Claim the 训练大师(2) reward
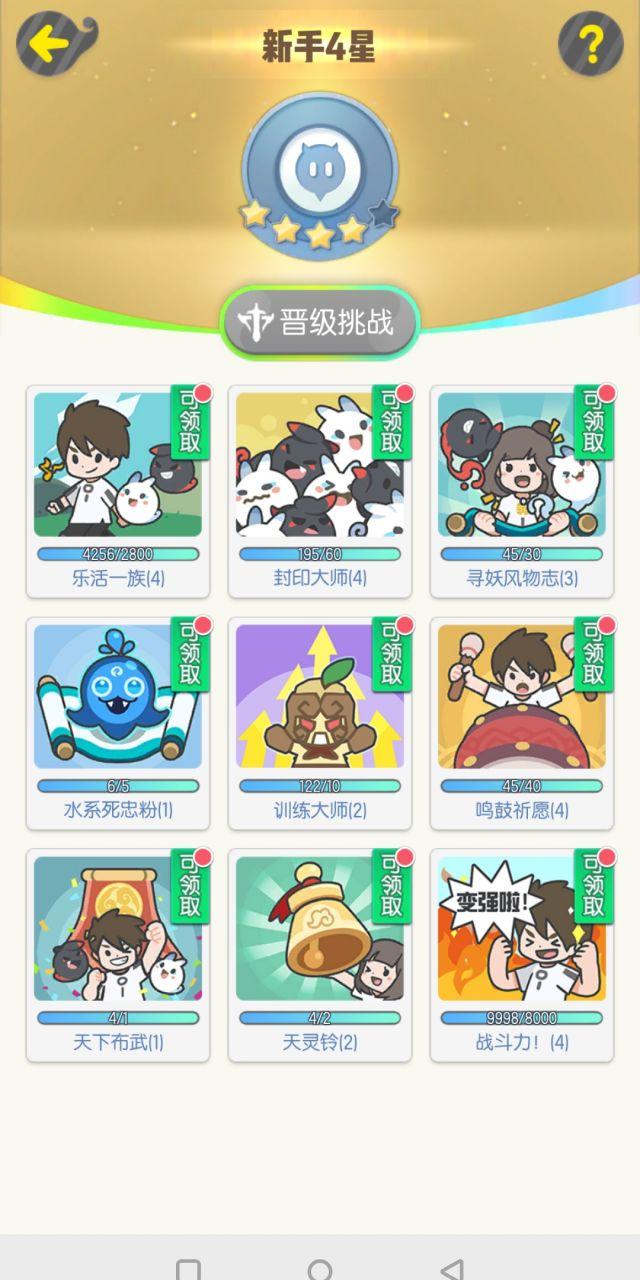Viewport: 640px width, 1280px height. coord(391,651)
